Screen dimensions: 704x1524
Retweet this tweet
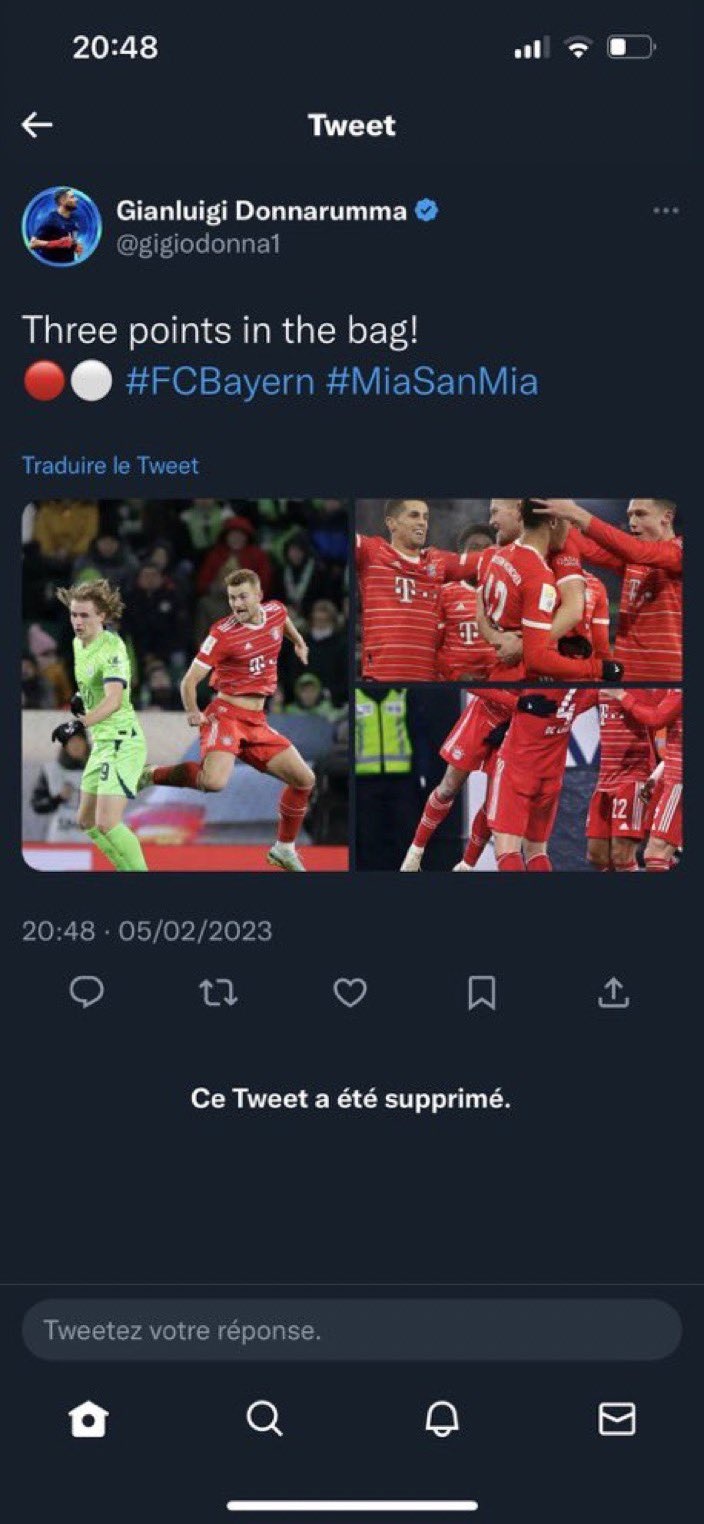tap(218, 992)
